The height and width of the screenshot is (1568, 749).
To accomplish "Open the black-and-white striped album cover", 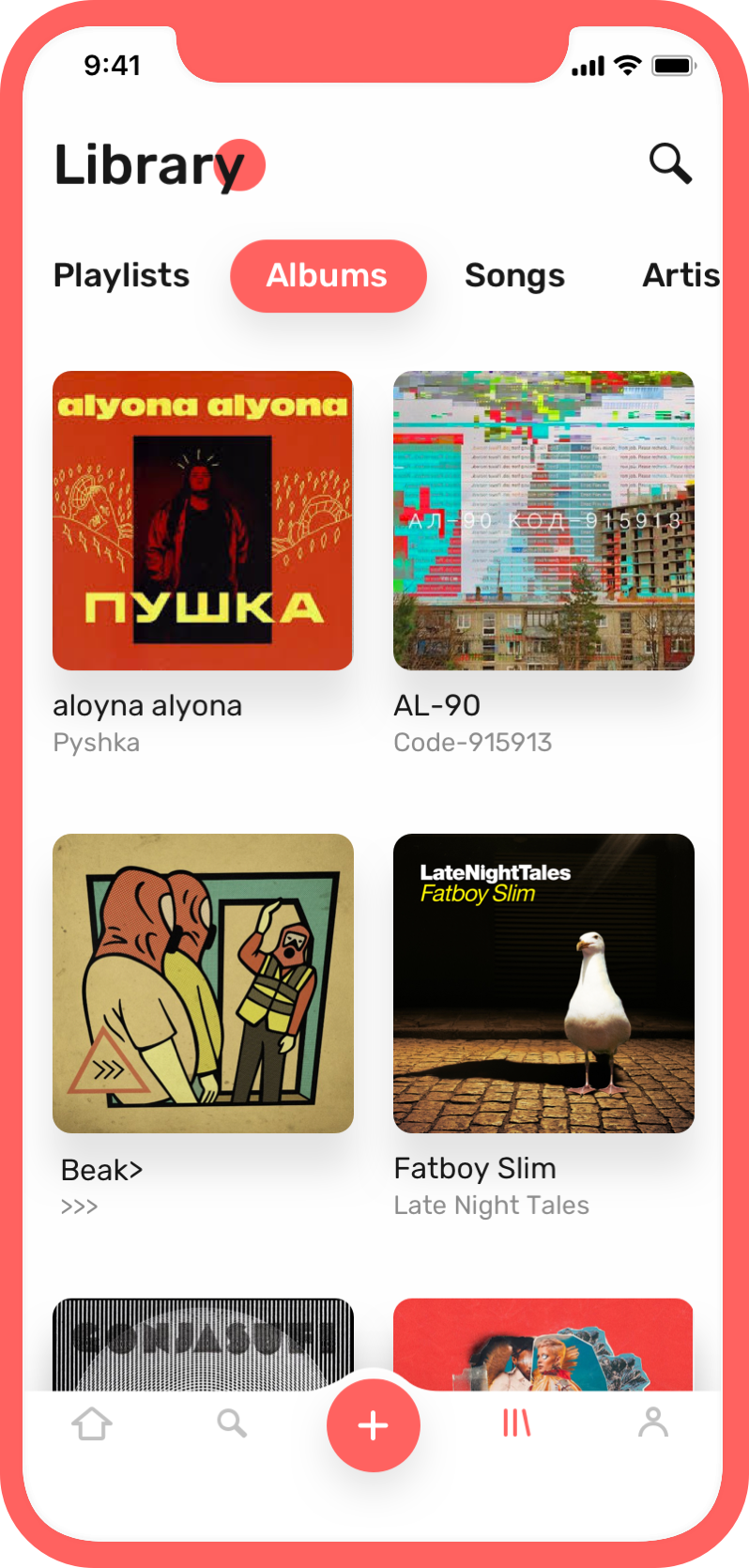I will [x=203, y=1343].
